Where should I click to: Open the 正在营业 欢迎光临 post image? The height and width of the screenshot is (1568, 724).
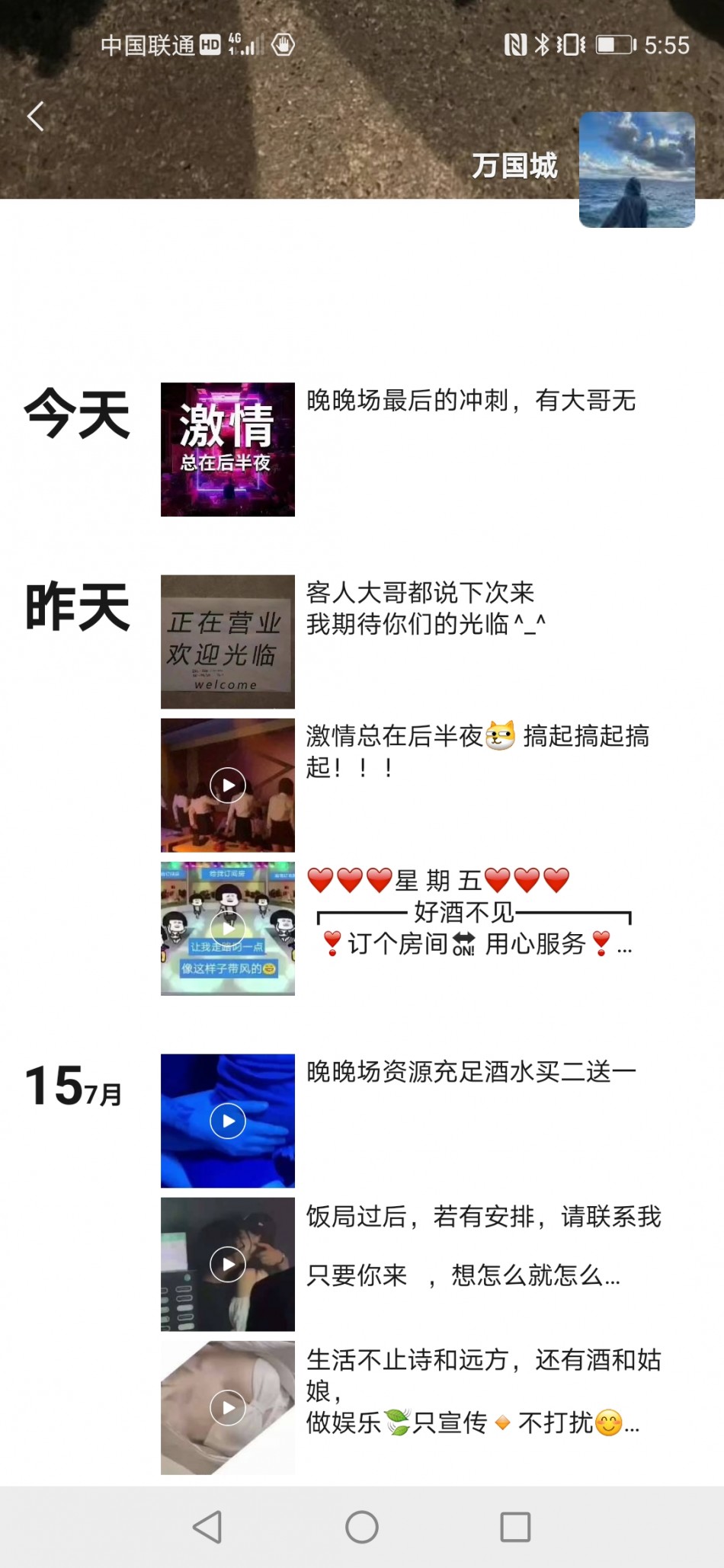227,642
